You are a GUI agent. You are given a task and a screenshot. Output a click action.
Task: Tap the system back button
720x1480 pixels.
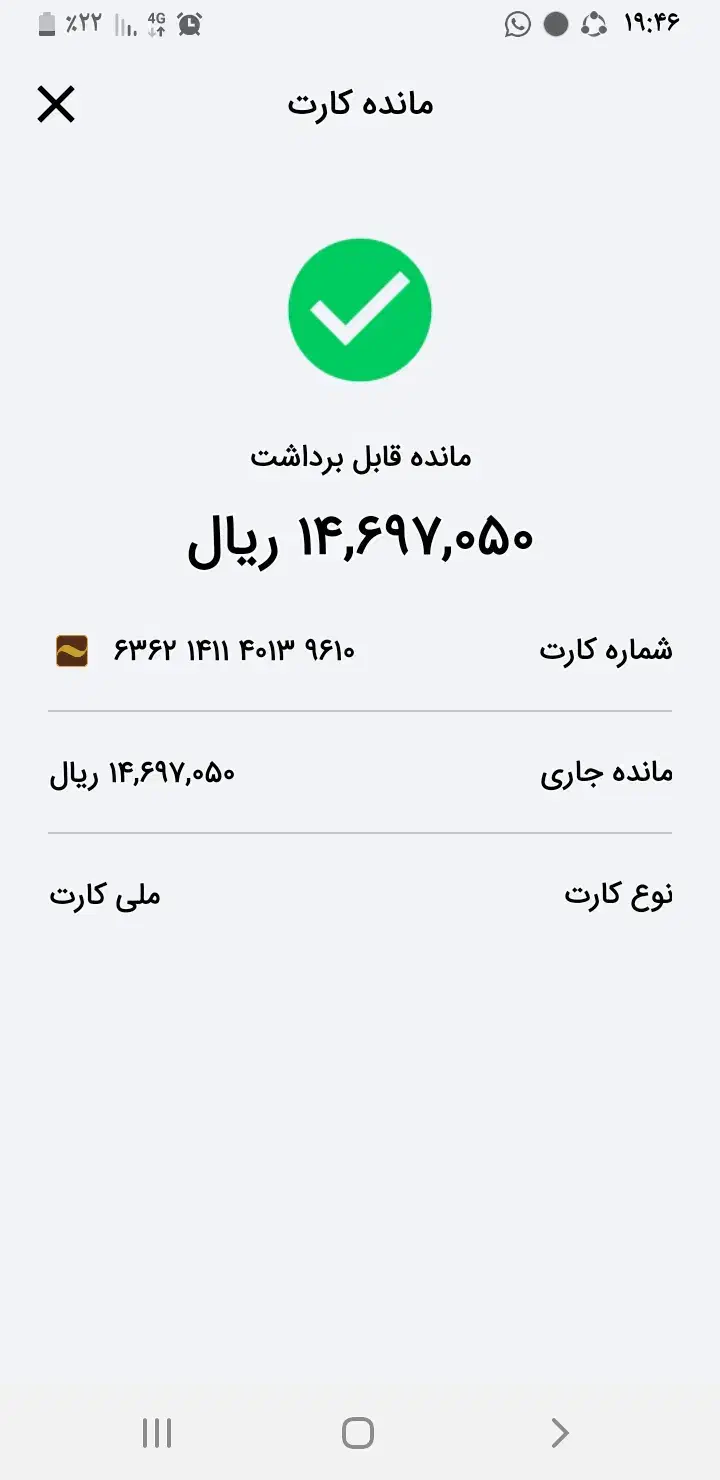point(560,1433)
